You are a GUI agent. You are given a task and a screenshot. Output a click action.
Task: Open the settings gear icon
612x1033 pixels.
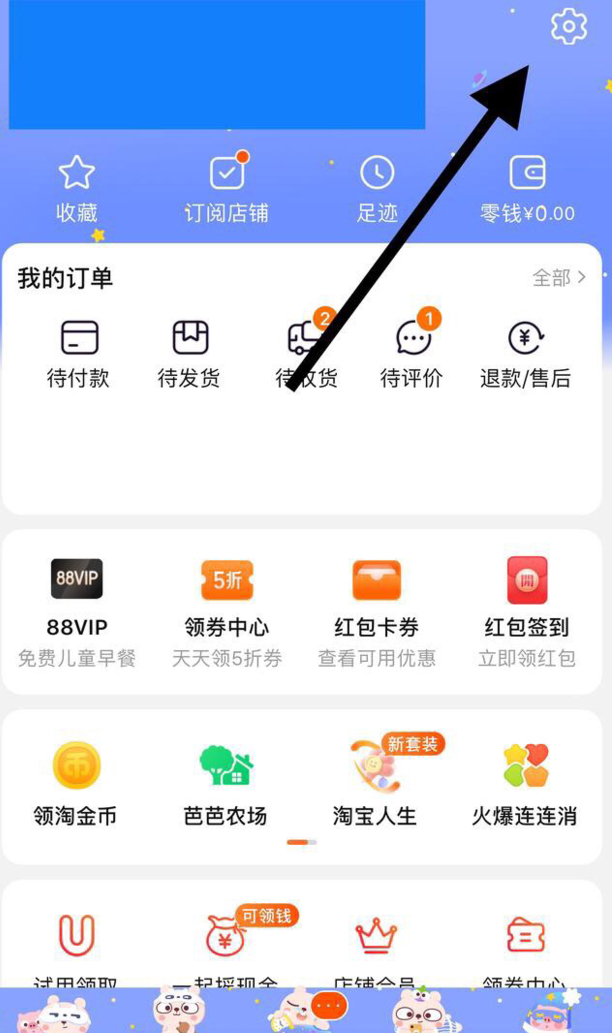tap(568, 27)
